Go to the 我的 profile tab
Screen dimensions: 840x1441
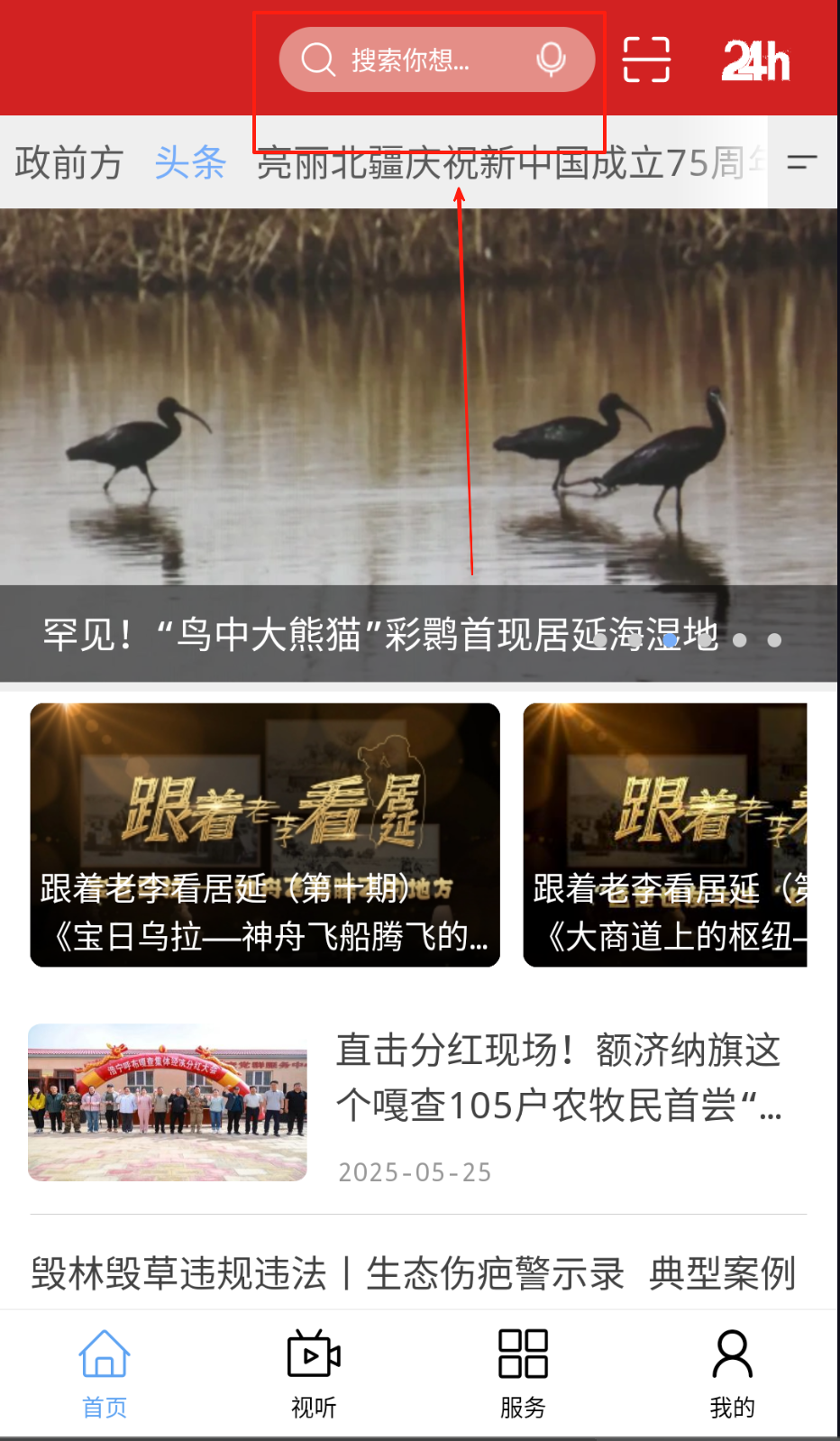click(732, 1373)
